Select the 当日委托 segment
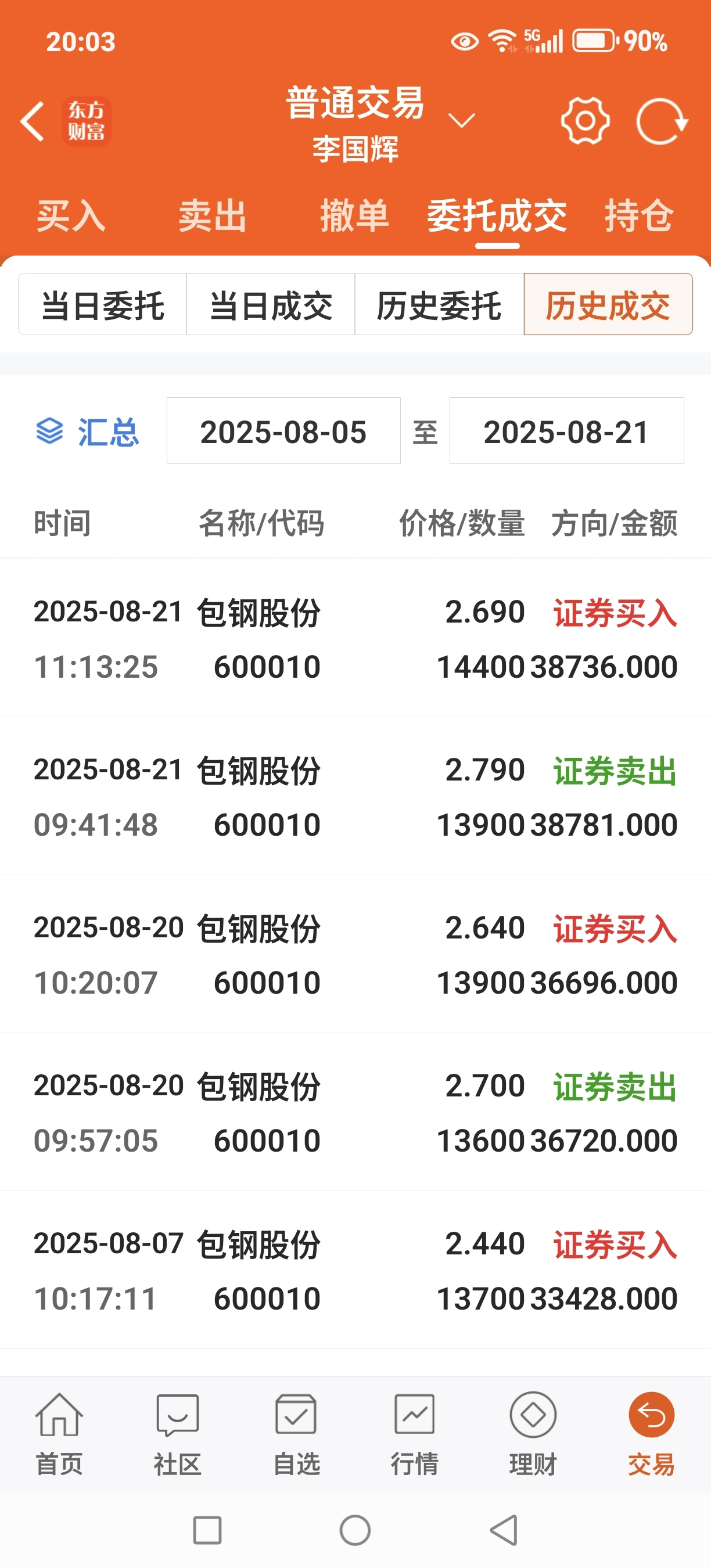This screenshot has height=1568, width=711. 102,304
